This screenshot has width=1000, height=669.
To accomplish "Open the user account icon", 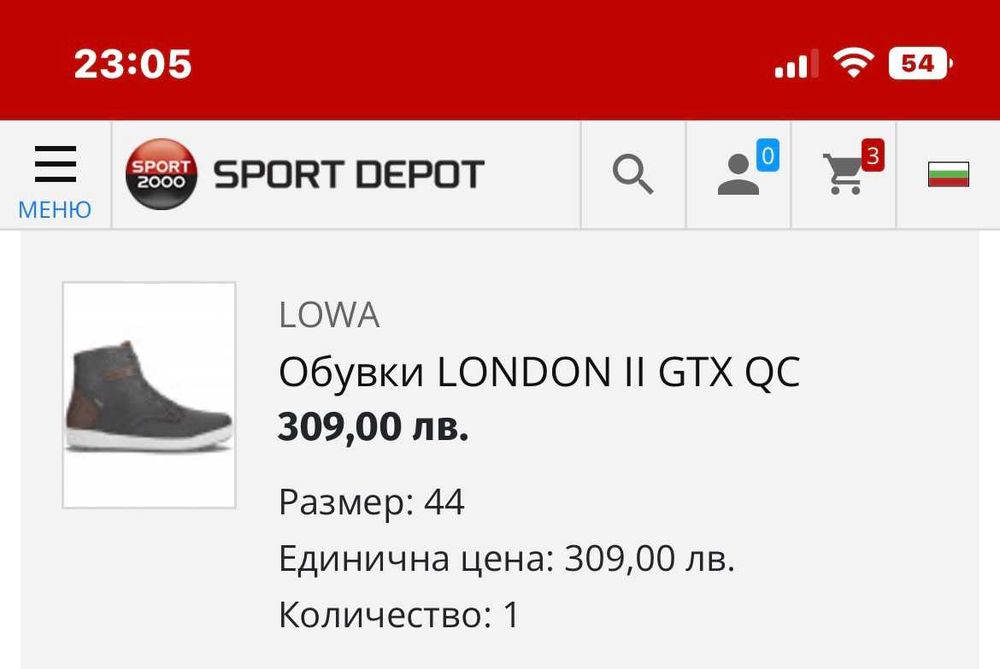I will click(x=740, y=175).
